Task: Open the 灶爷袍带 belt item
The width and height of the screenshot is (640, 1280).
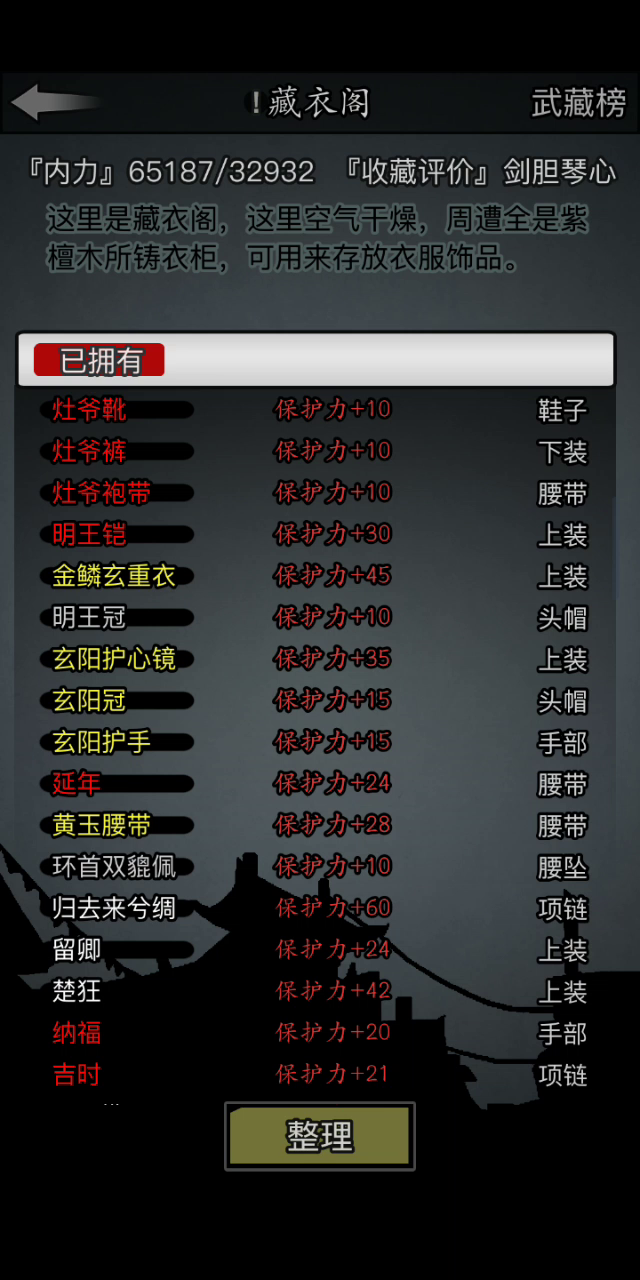Action: 102,493
